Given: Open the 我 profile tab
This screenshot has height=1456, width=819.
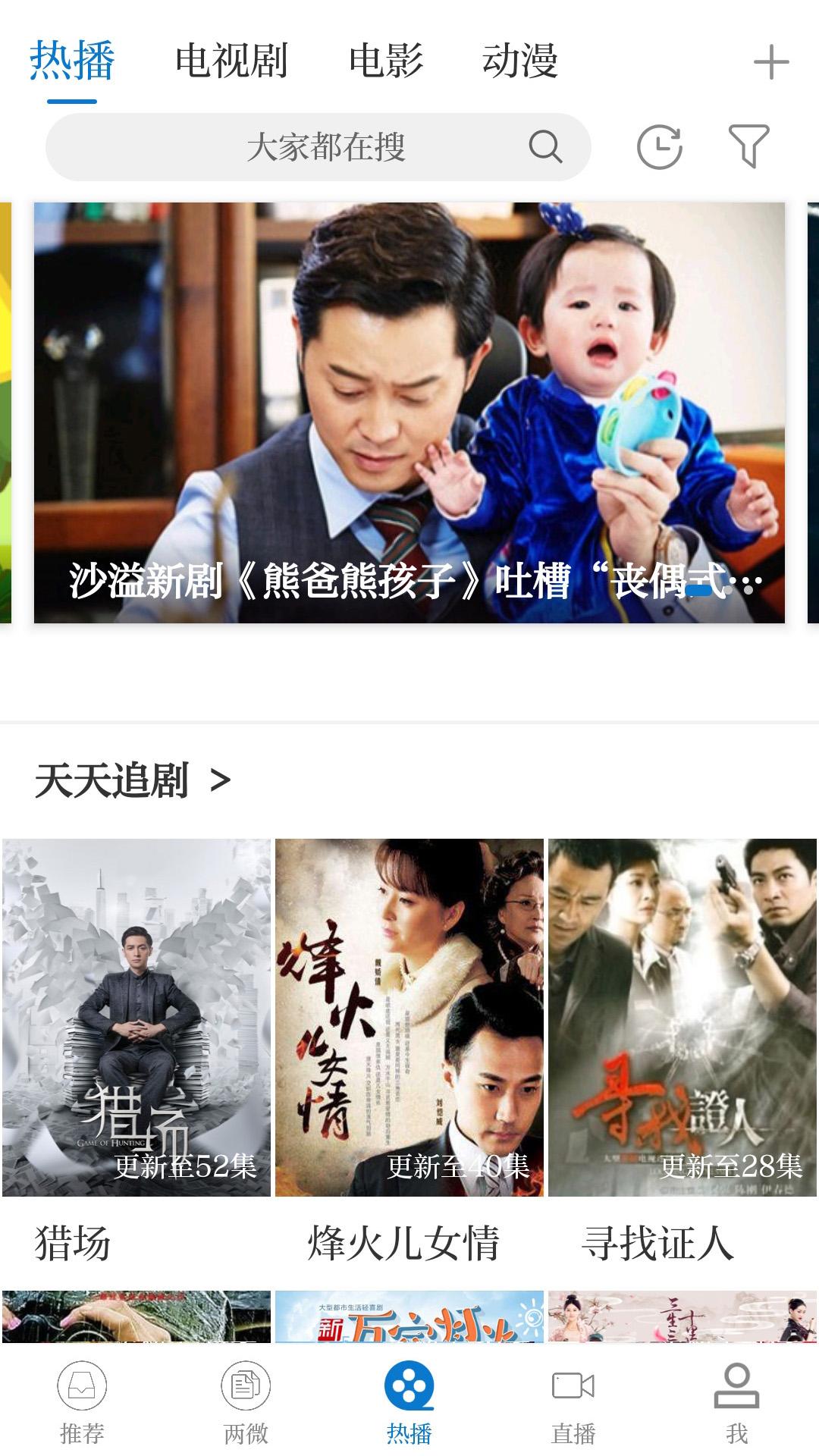Looking at the screenshot, I should tap(736, 1402).
